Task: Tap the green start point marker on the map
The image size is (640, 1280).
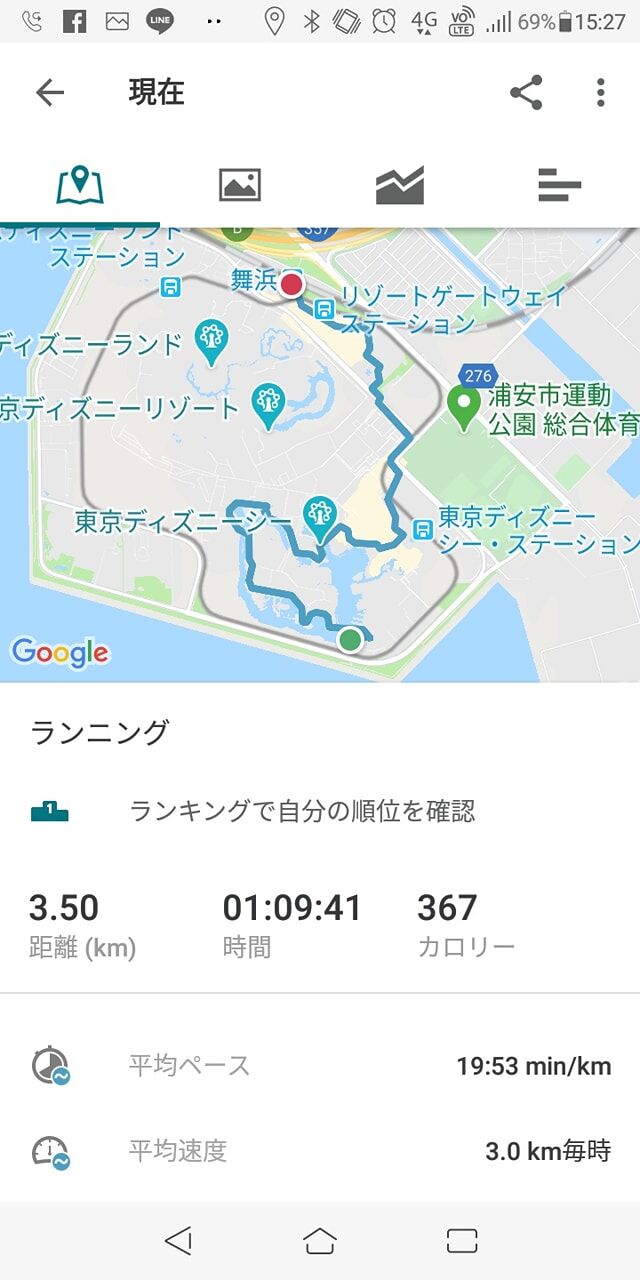Action: [x=349, y=640]
